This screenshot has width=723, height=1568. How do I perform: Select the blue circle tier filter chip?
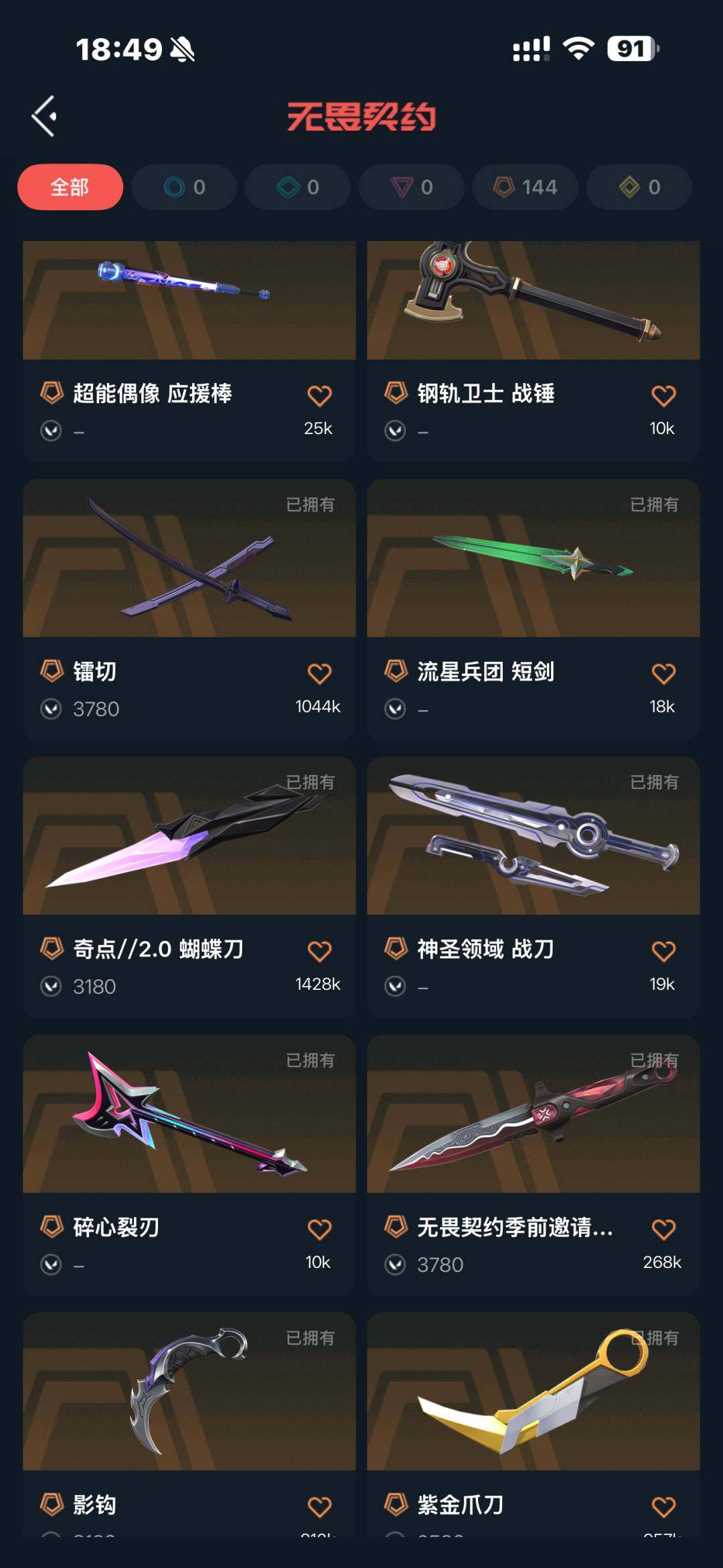click(184, 187)
